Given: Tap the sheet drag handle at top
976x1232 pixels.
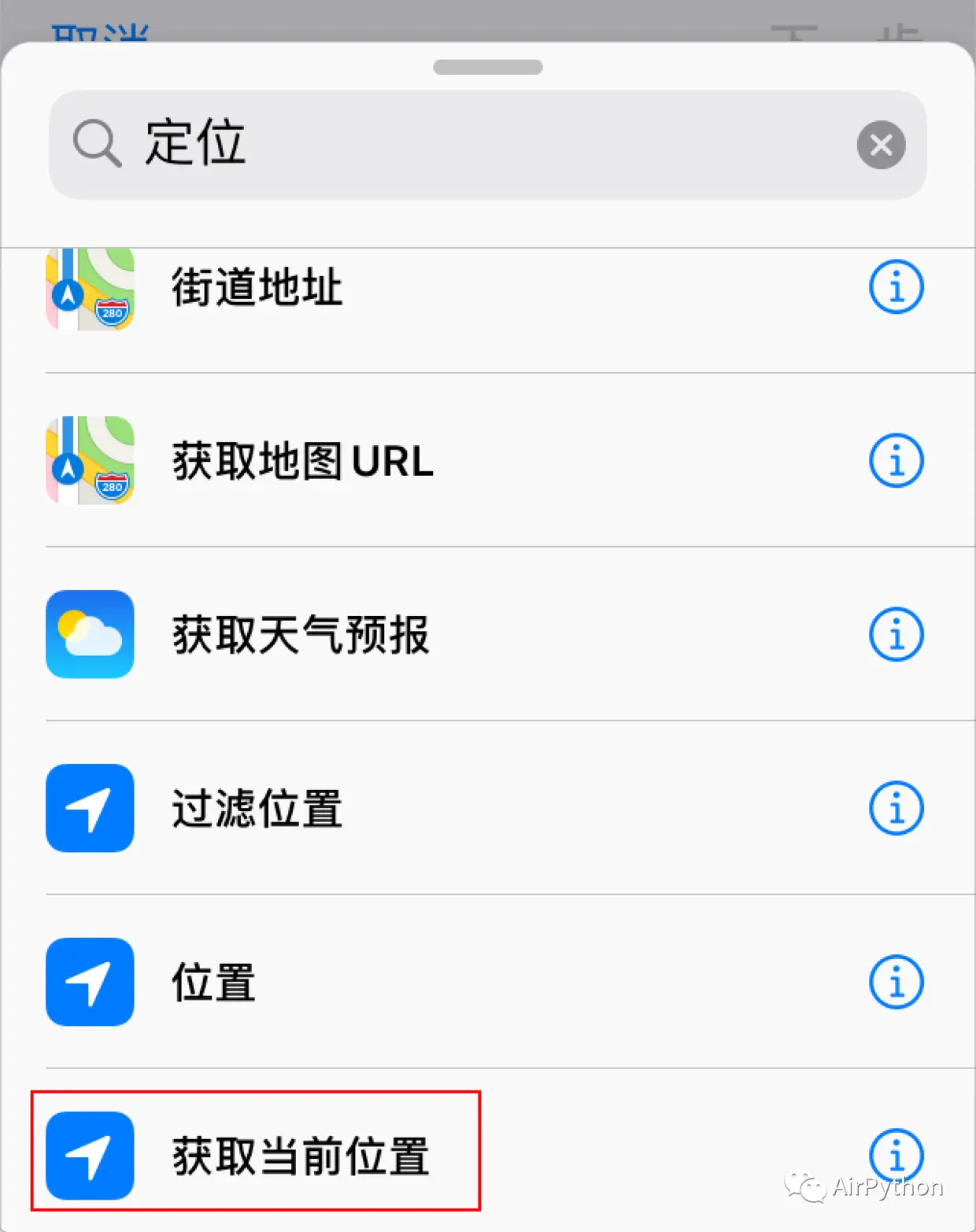Looking at the screenshot, I should pos(488,67).
